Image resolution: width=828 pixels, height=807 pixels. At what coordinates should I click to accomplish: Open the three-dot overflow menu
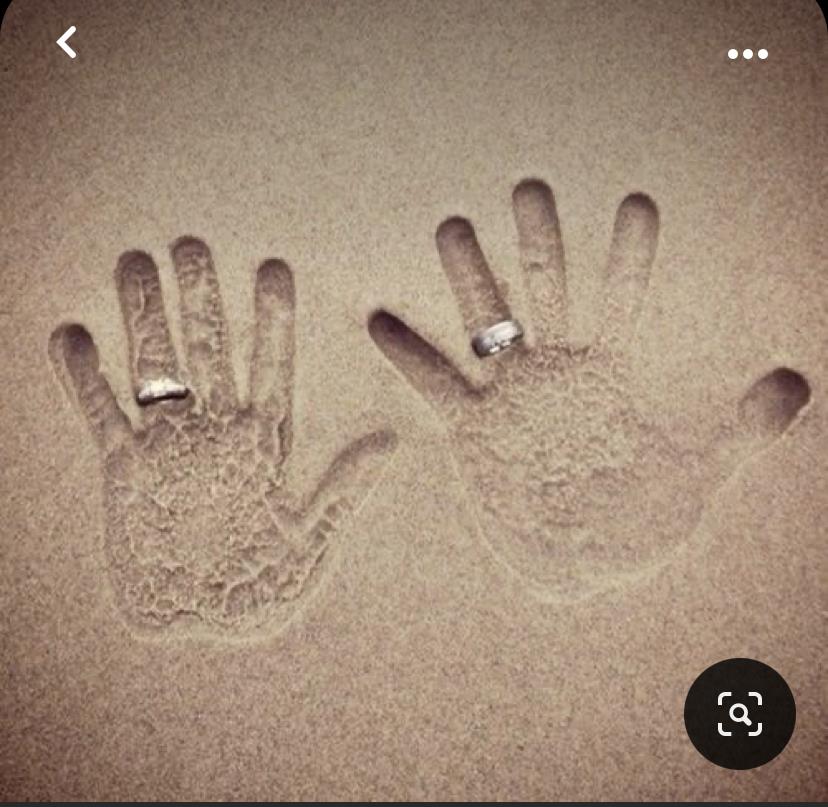coord(747,54)
